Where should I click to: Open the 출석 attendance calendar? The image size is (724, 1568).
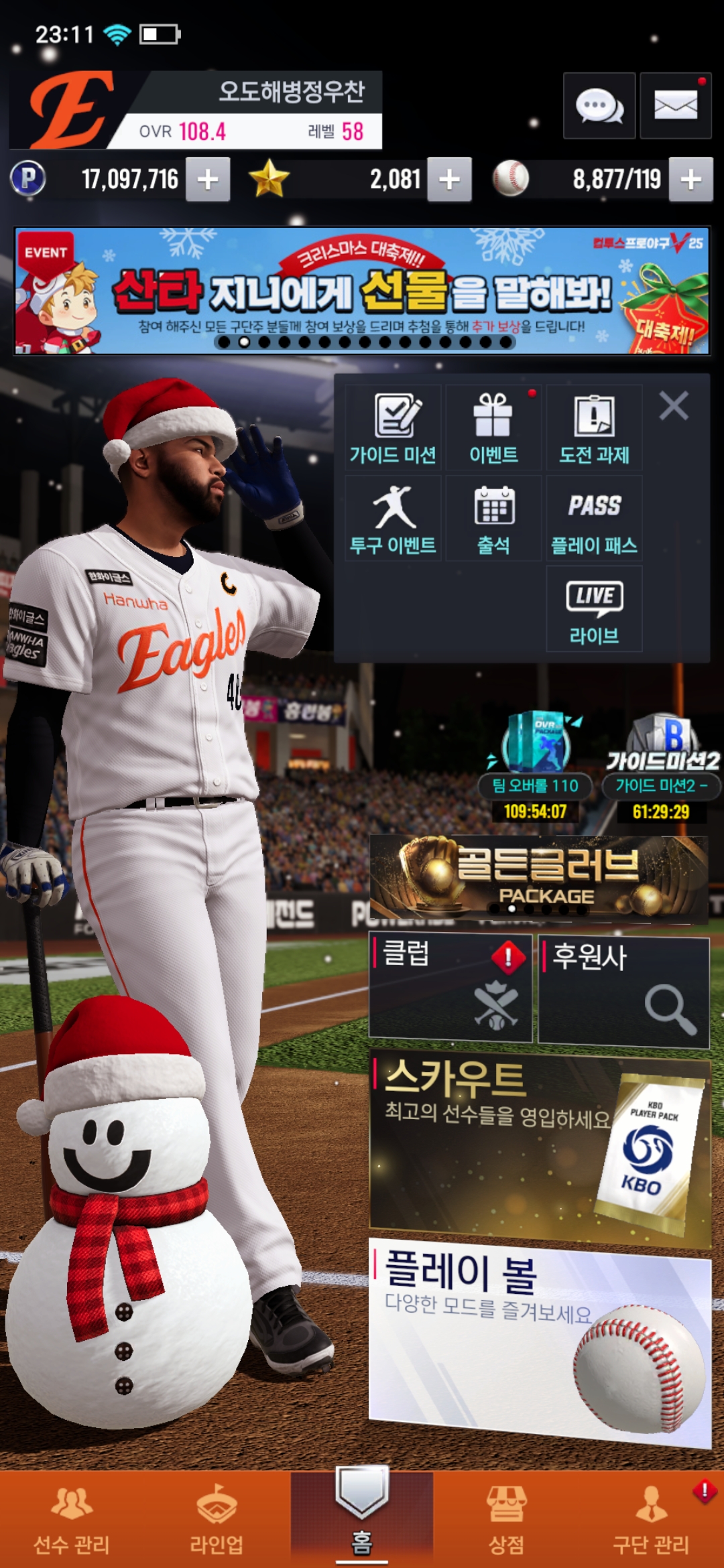[x=493, y=519]
